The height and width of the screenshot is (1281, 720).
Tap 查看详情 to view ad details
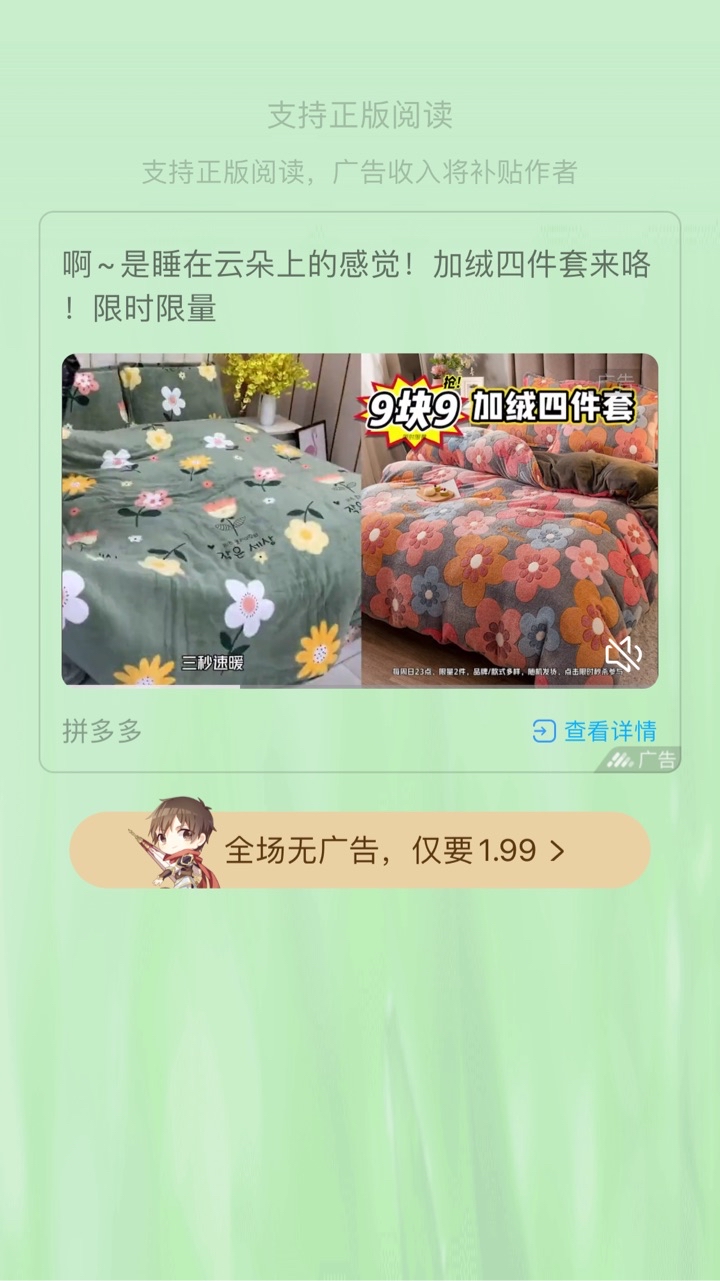tap(595, 731)
